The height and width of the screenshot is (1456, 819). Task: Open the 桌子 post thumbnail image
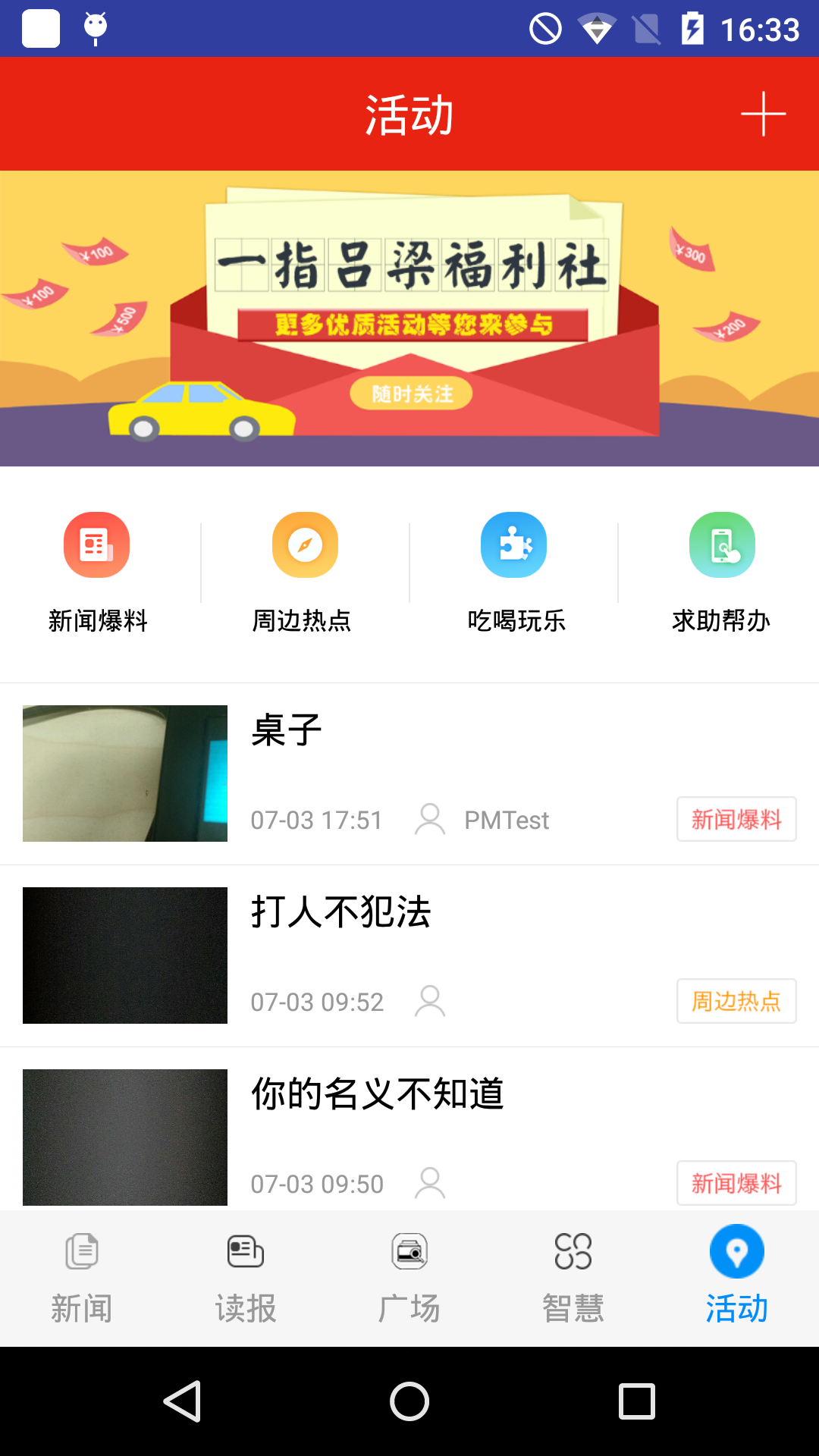(125, 773)
